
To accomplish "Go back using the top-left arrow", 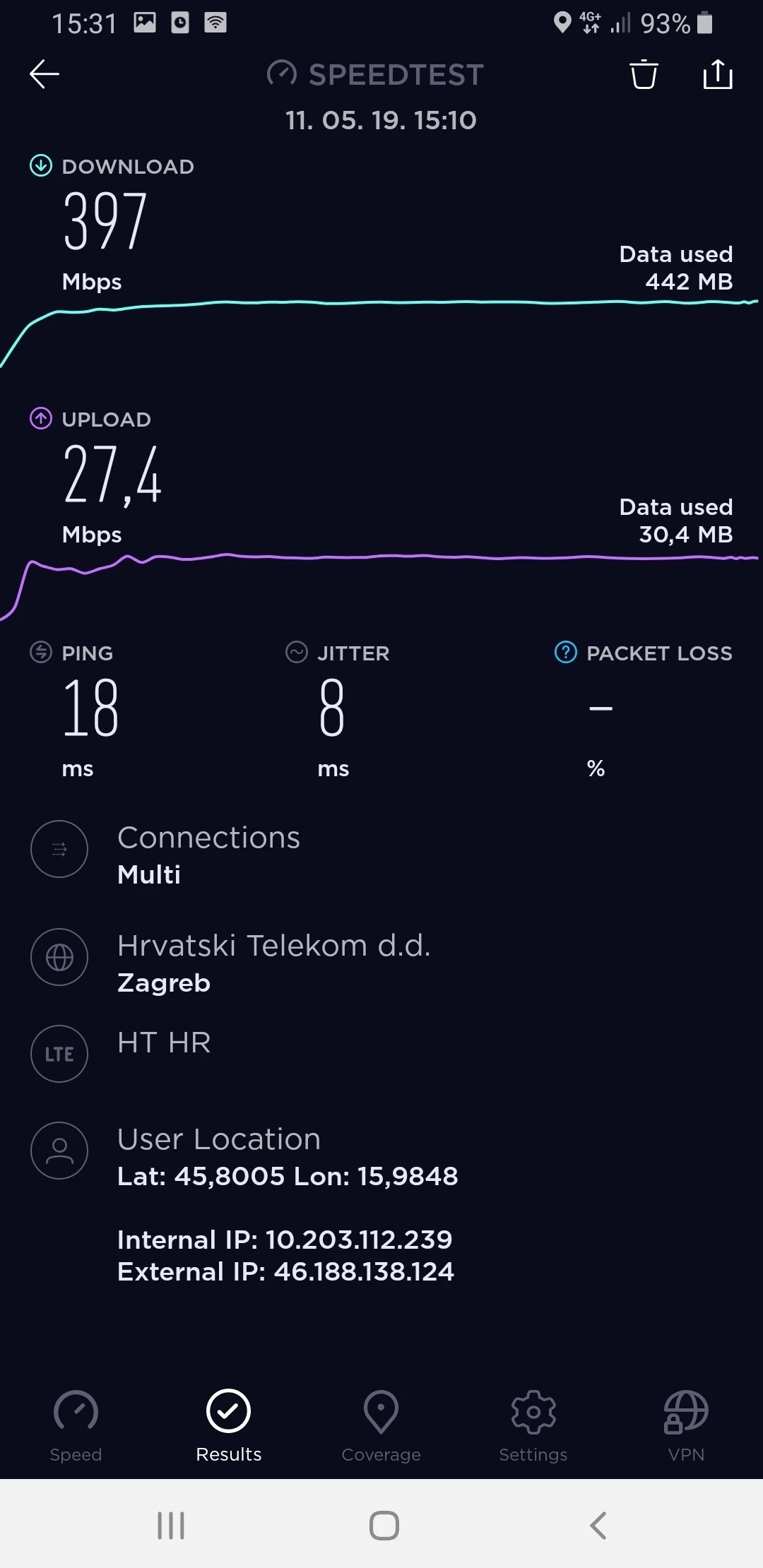I will pyautogui.click(x=45, y=74).
